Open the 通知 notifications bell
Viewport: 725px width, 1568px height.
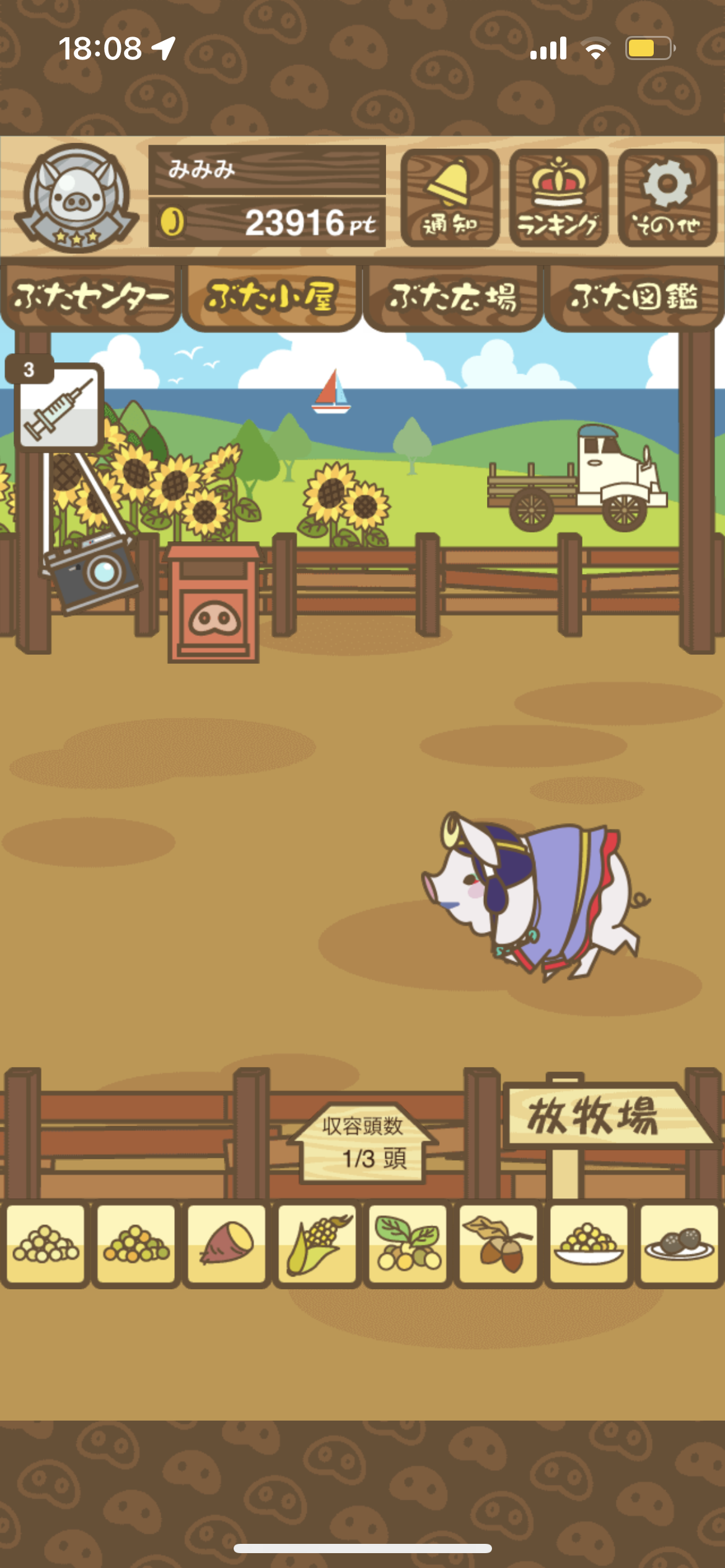click(x=450, y=198)
